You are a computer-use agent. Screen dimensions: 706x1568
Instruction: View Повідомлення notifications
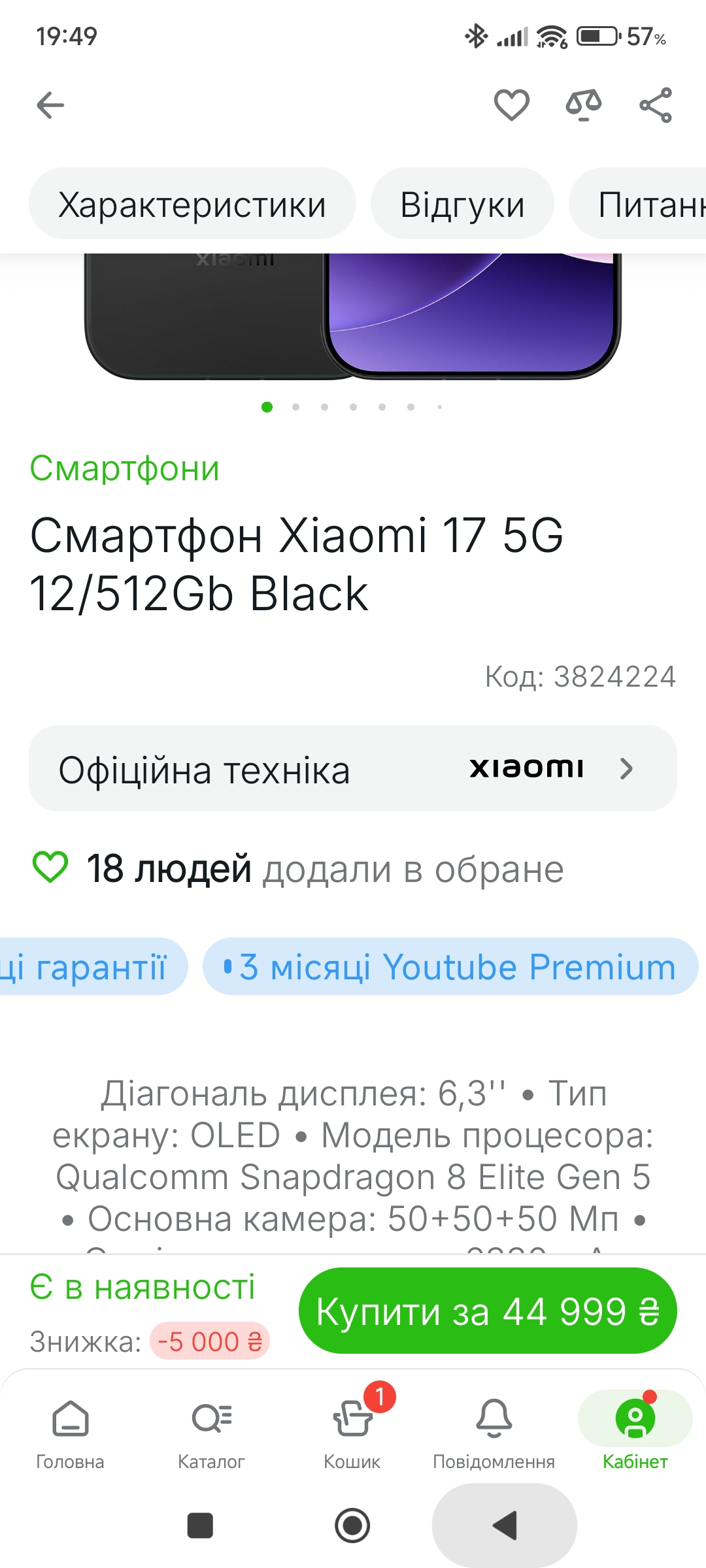[x=494, y=1431]
